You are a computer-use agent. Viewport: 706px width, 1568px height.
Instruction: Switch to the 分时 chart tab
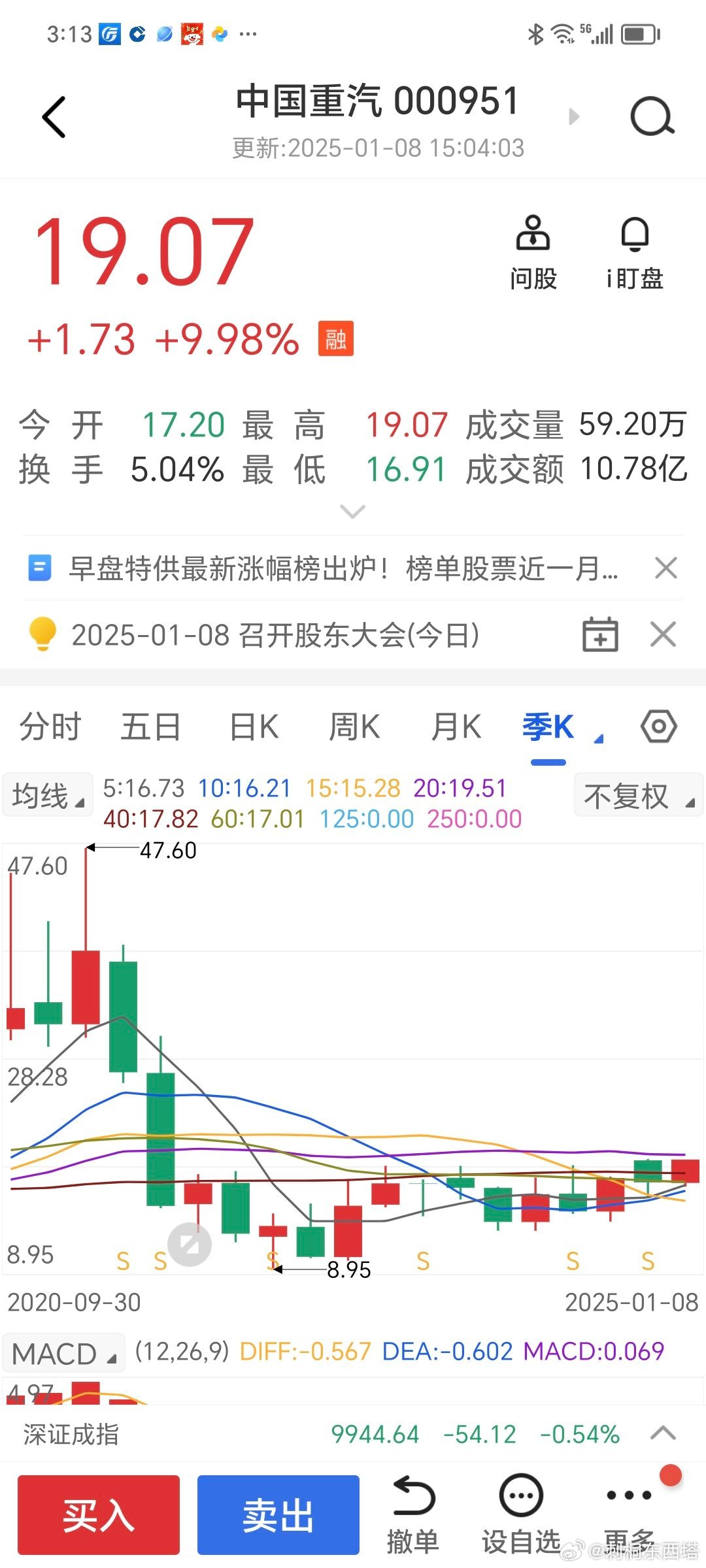tap(50, 727)
